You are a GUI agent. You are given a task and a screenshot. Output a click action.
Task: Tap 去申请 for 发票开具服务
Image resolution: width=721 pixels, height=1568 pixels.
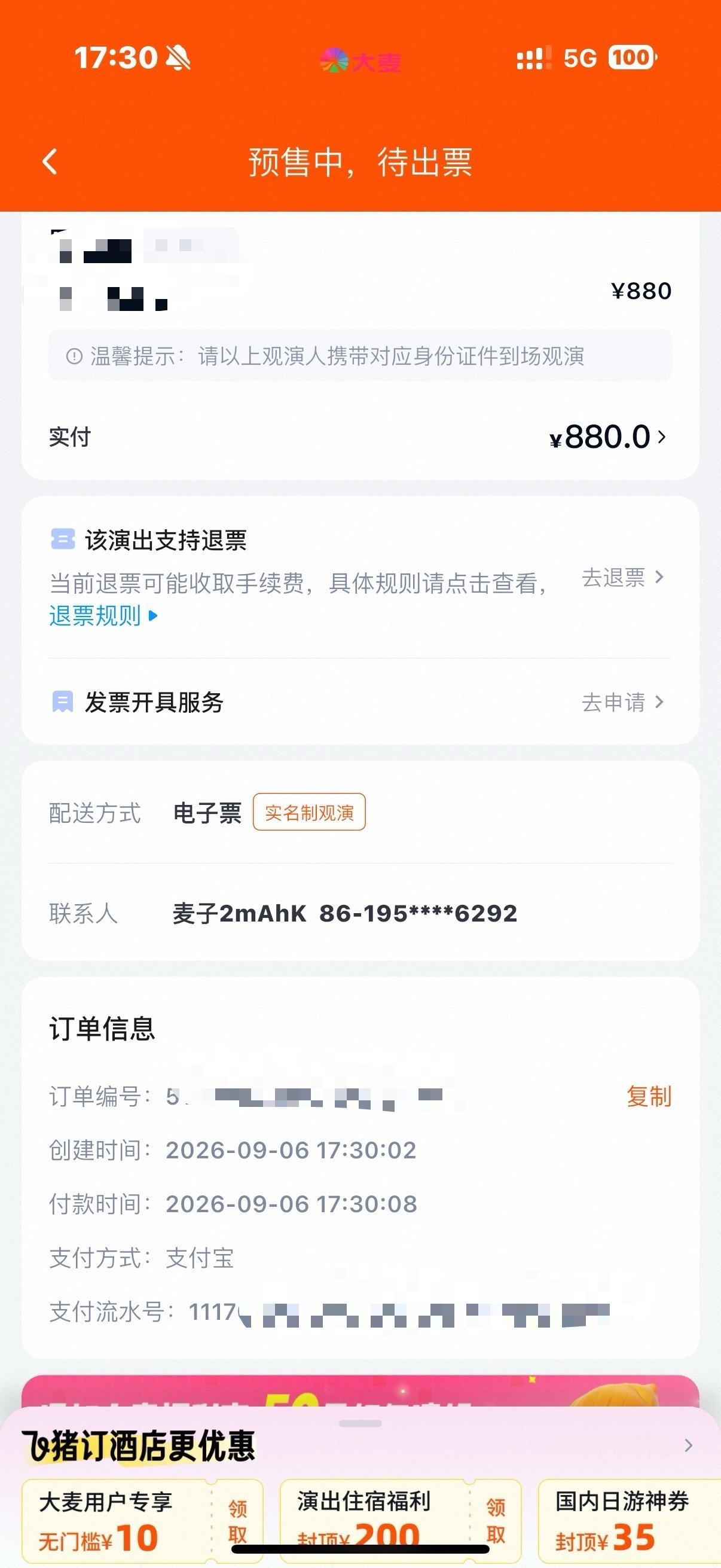pyautogui.click(x=622, y=702)
